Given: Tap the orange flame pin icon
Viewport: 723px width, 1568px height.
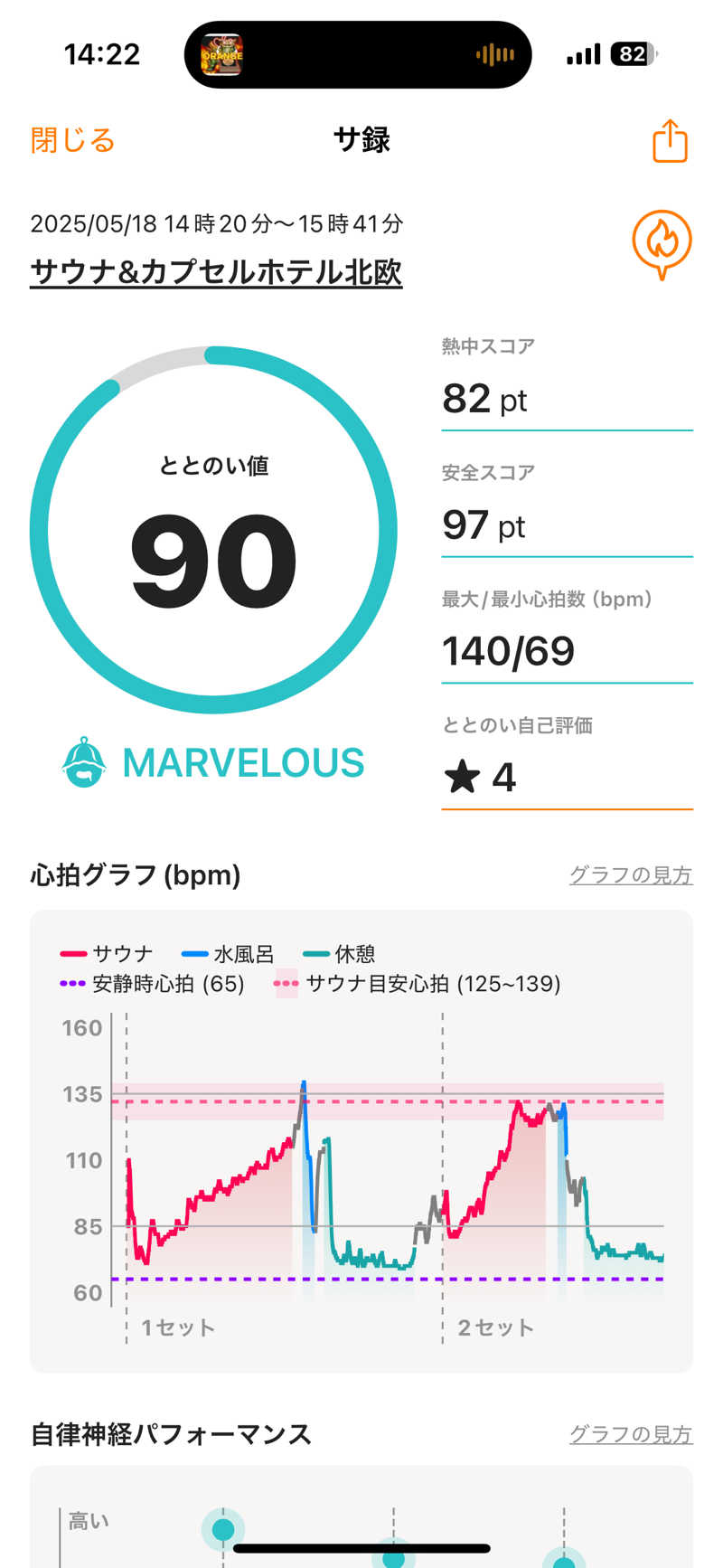Looking at the screenshot, I should 662,243.
